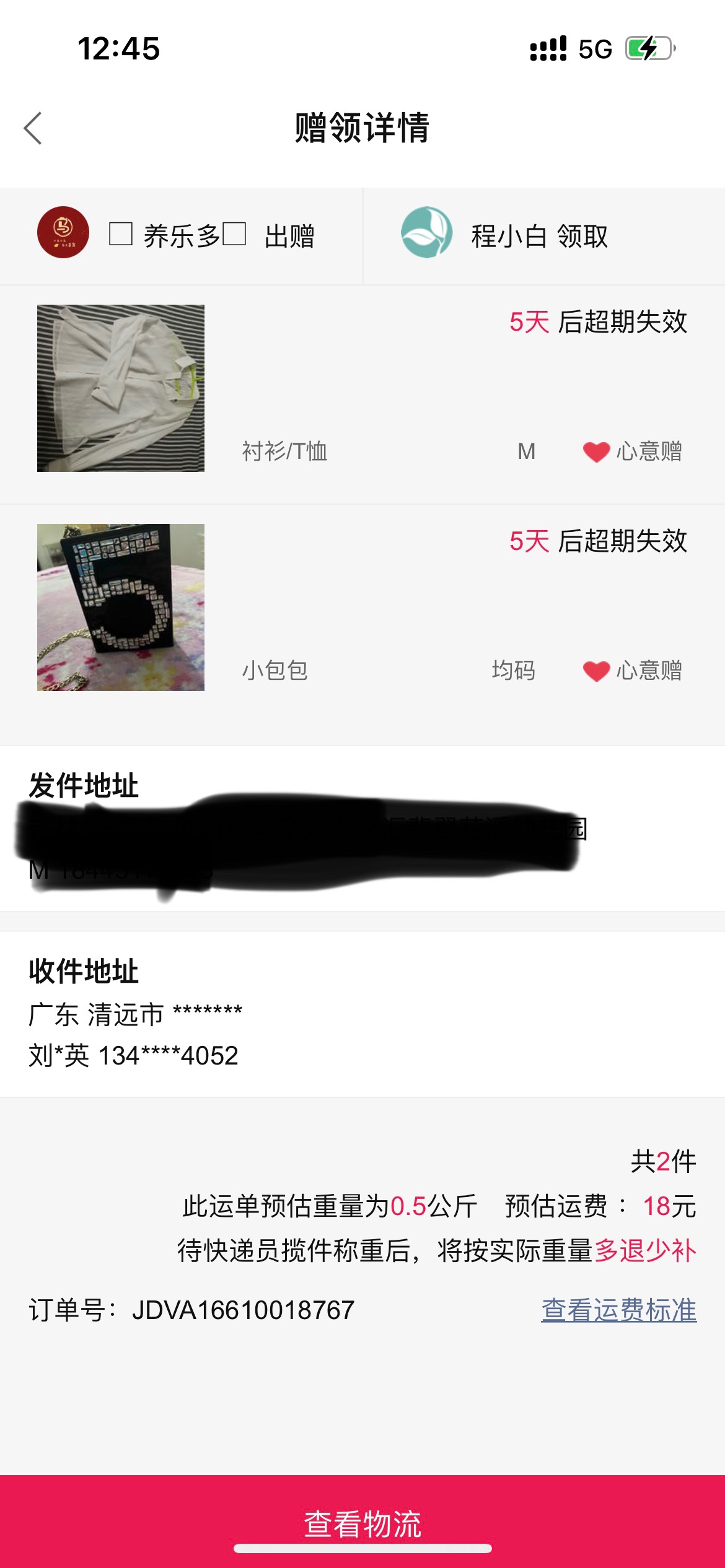
Task: Open the 小包包 item photo
Action: [x=121, y=608]
